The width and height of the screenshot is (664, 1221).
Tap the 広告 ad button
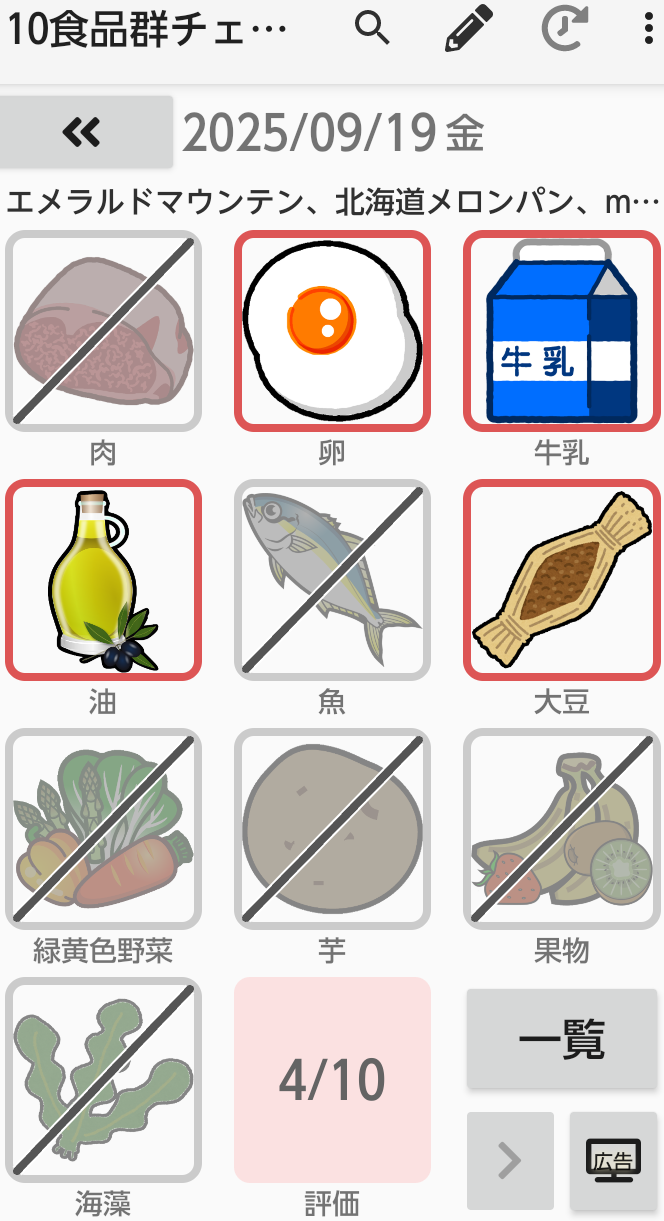613,1161
